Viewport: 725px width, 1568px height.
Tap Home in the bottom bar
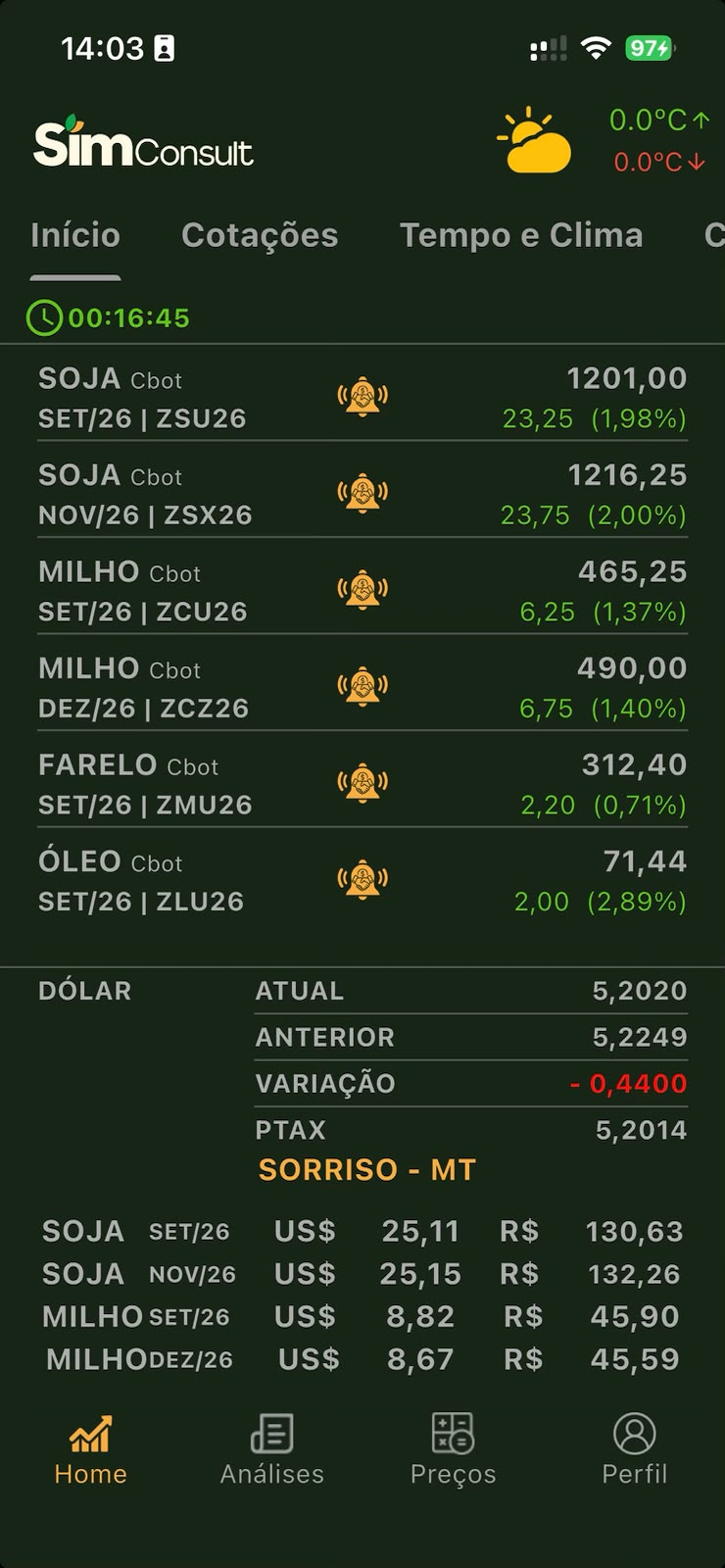(x=90, y=1450)
